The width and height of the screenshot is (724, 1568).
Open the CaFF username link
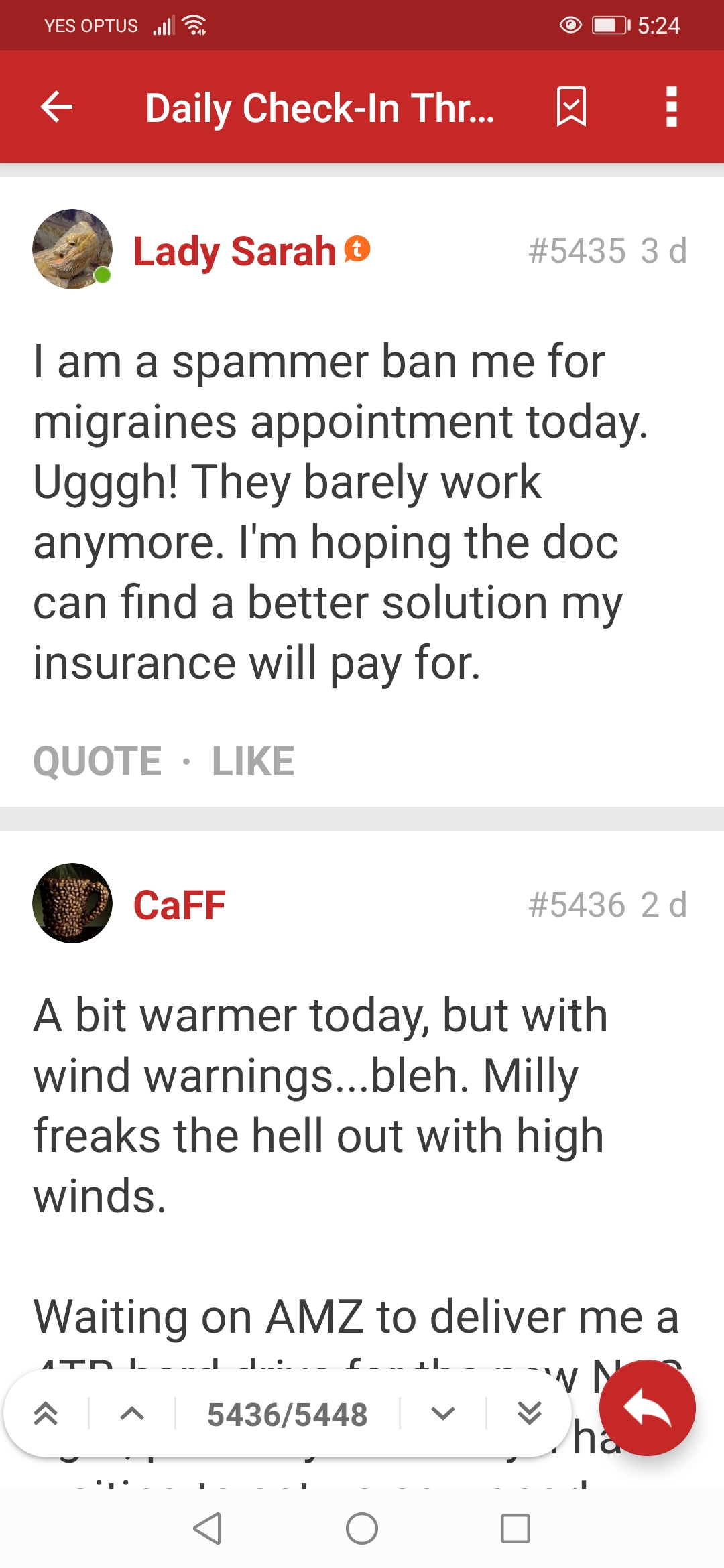(179, 905)
